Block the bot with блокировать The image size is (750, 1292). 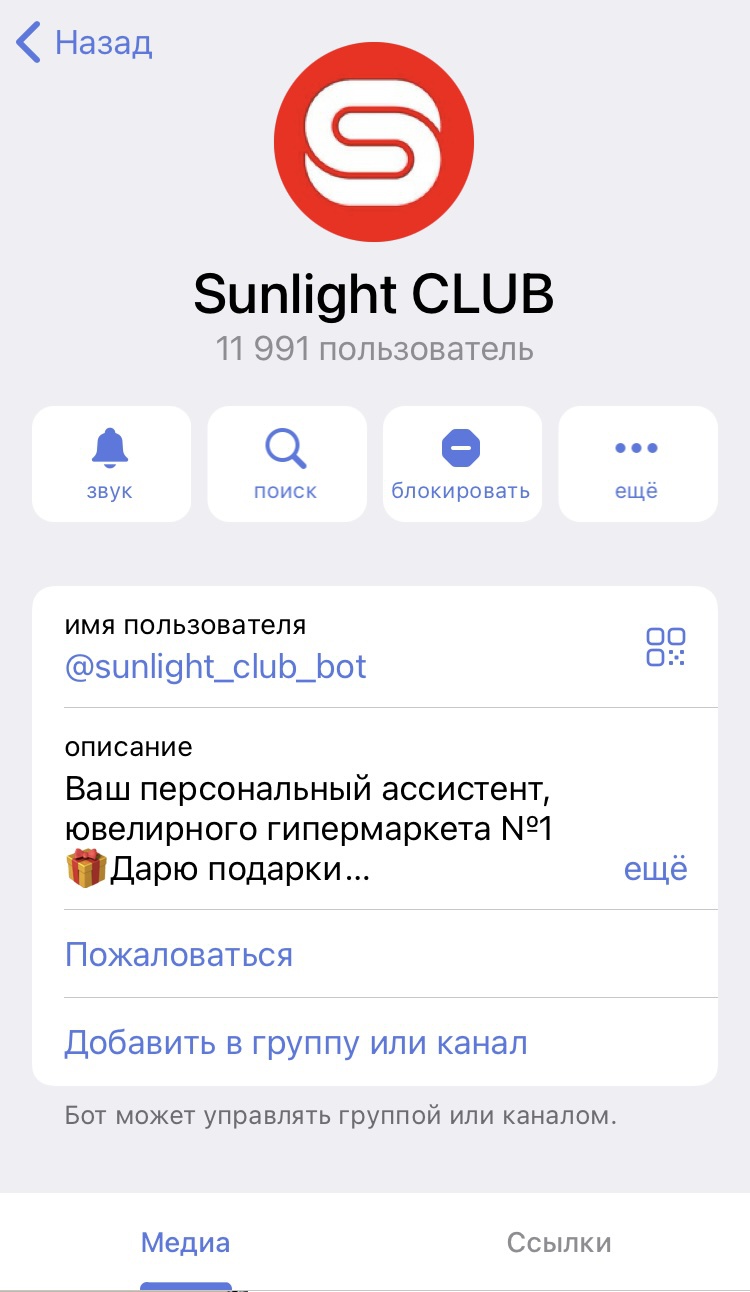462,464
